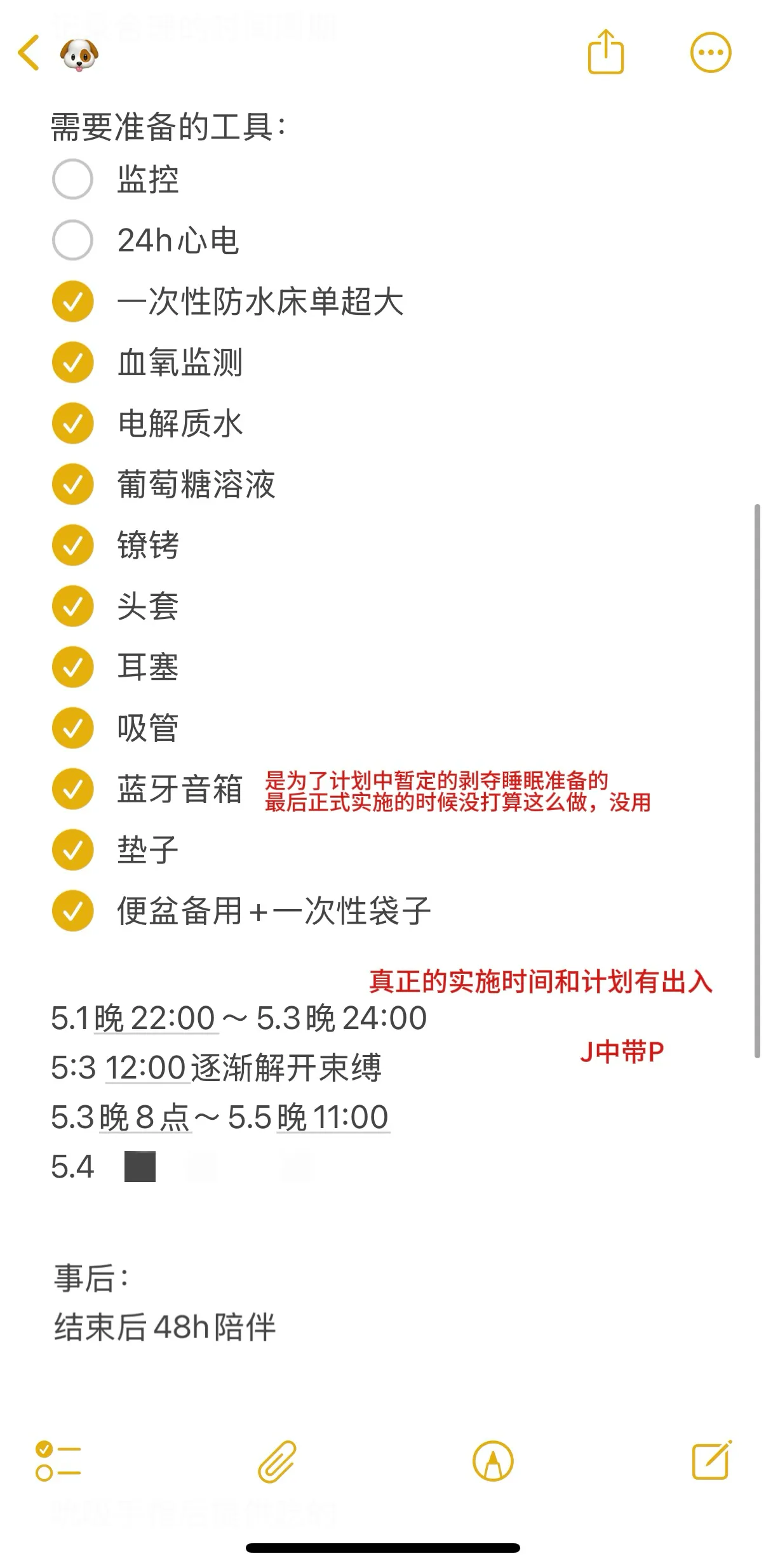
Task: Untick the 吸管 checkbox
Action: tap(73, 728)
